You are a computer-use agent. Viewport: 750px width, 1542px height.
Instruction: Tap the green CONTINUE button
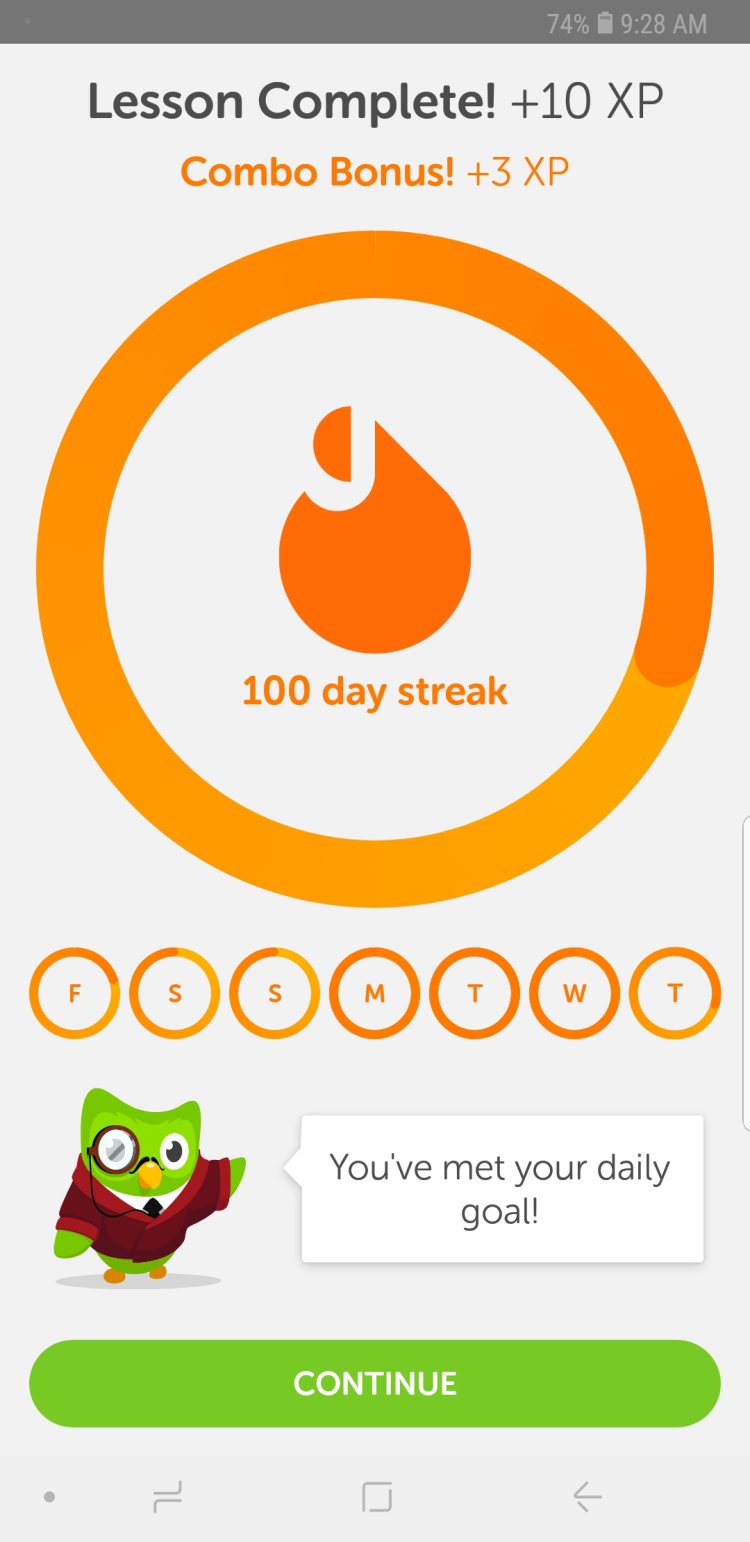[374, 1383]
